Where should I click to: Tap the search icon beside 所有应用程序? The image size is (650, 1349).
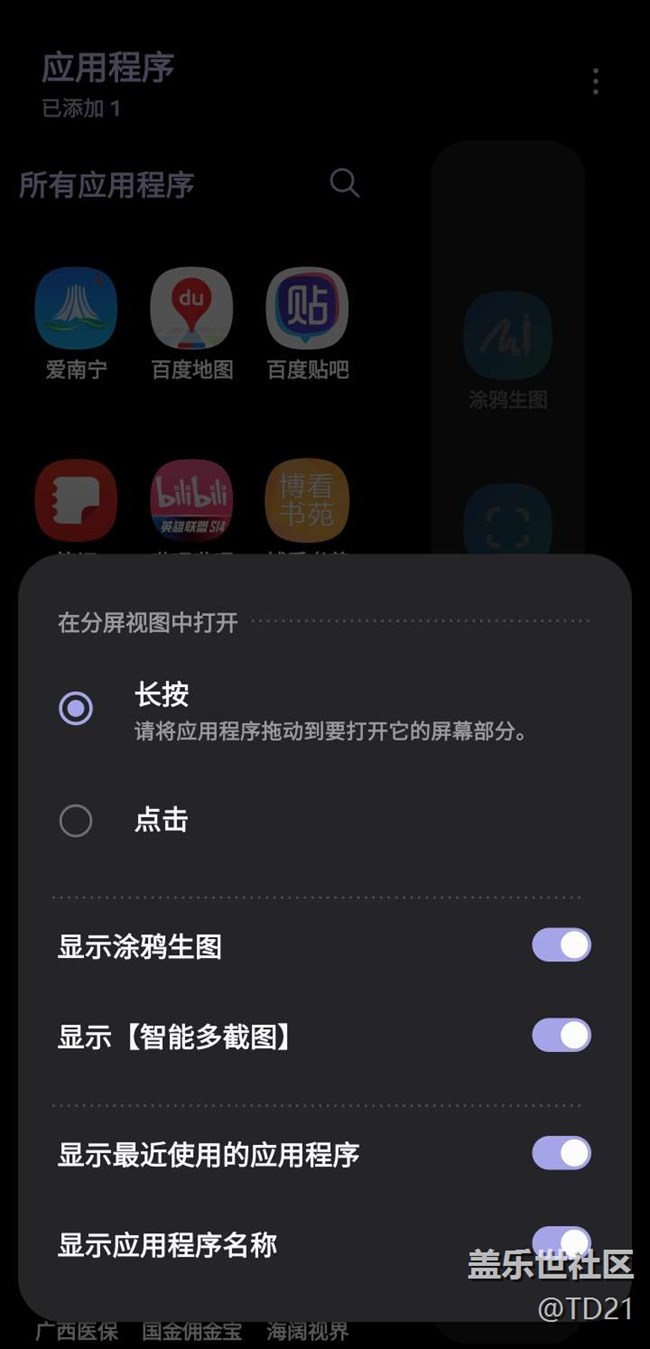344,183
